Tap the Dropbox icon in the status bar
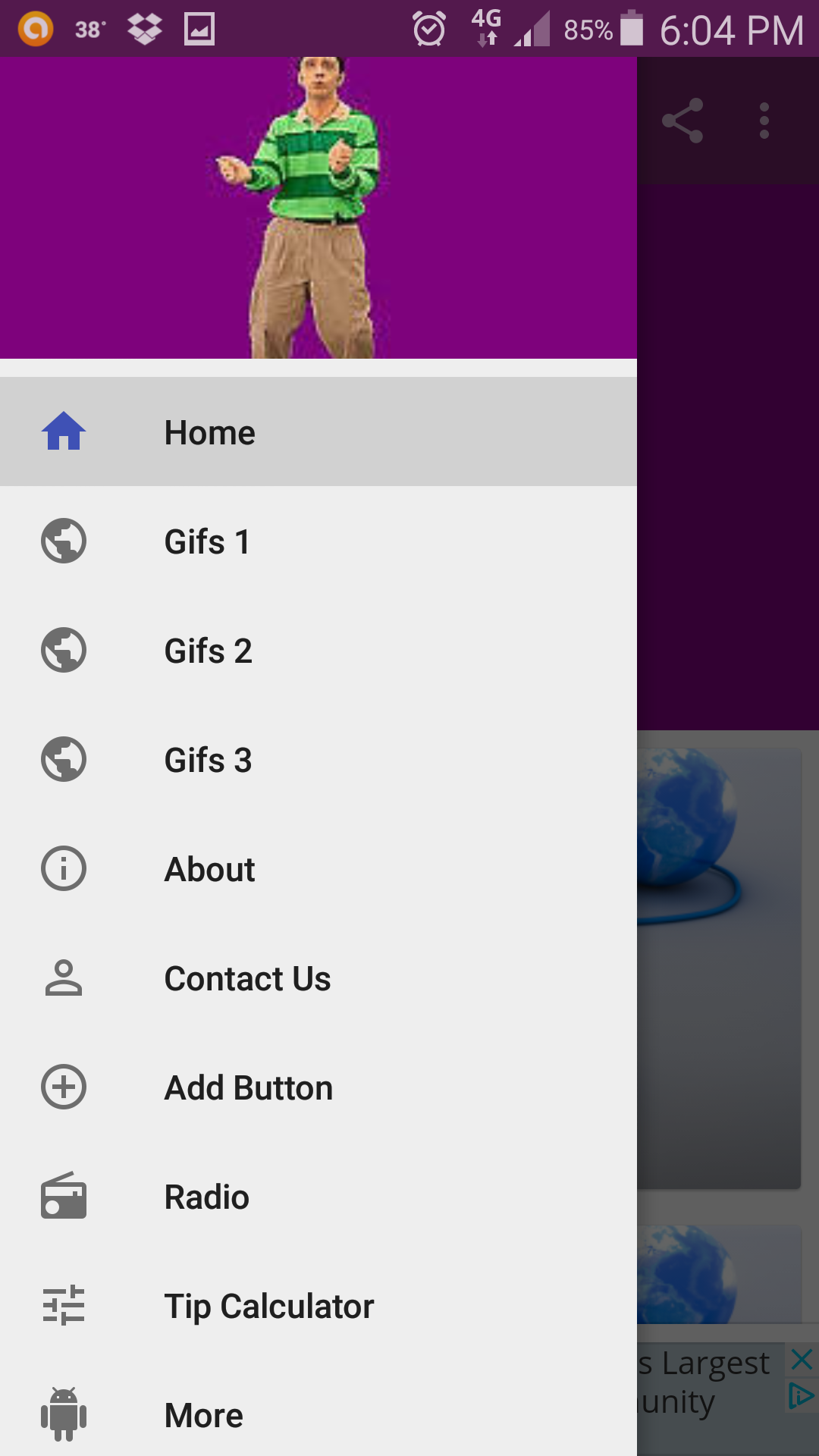This screenshot has width=819, height=1456. click(143, 30)
